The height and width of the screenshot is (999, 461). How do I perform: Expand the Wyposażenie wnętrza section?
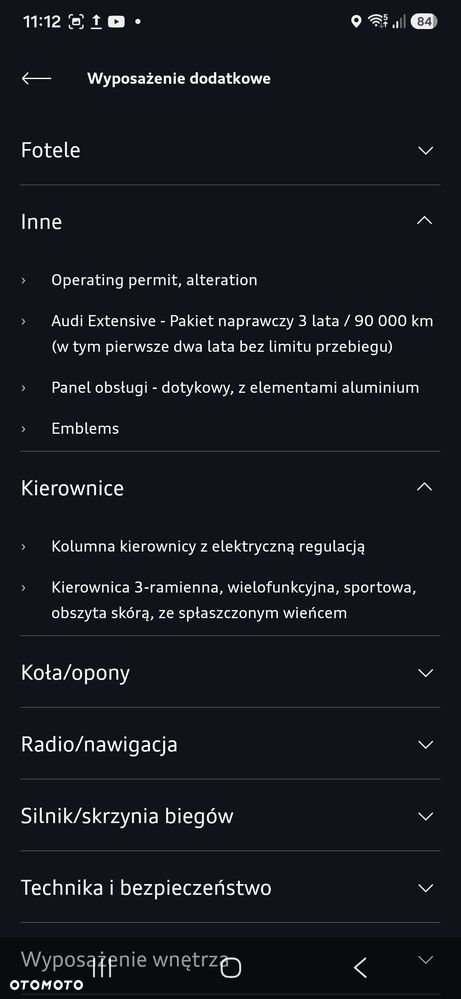click(x=230, y=959)
